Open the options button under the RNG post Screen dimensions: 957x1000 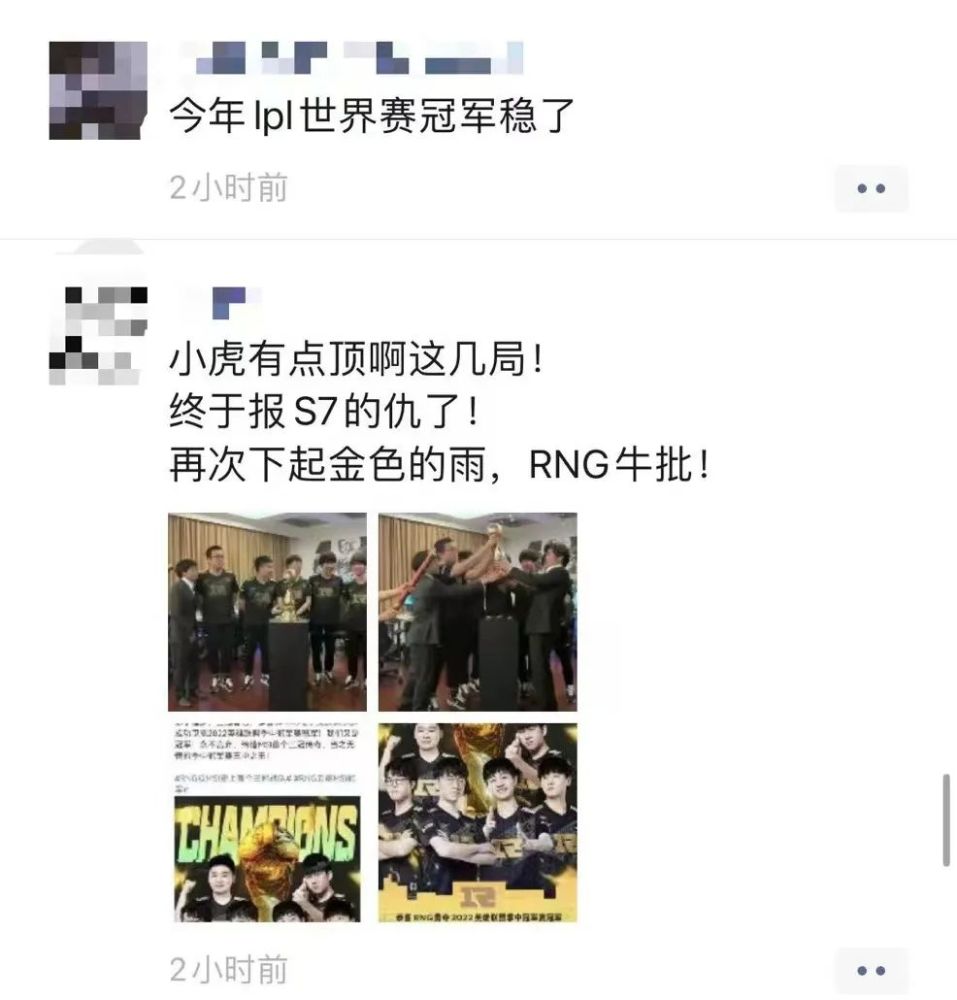pos(871,970)
